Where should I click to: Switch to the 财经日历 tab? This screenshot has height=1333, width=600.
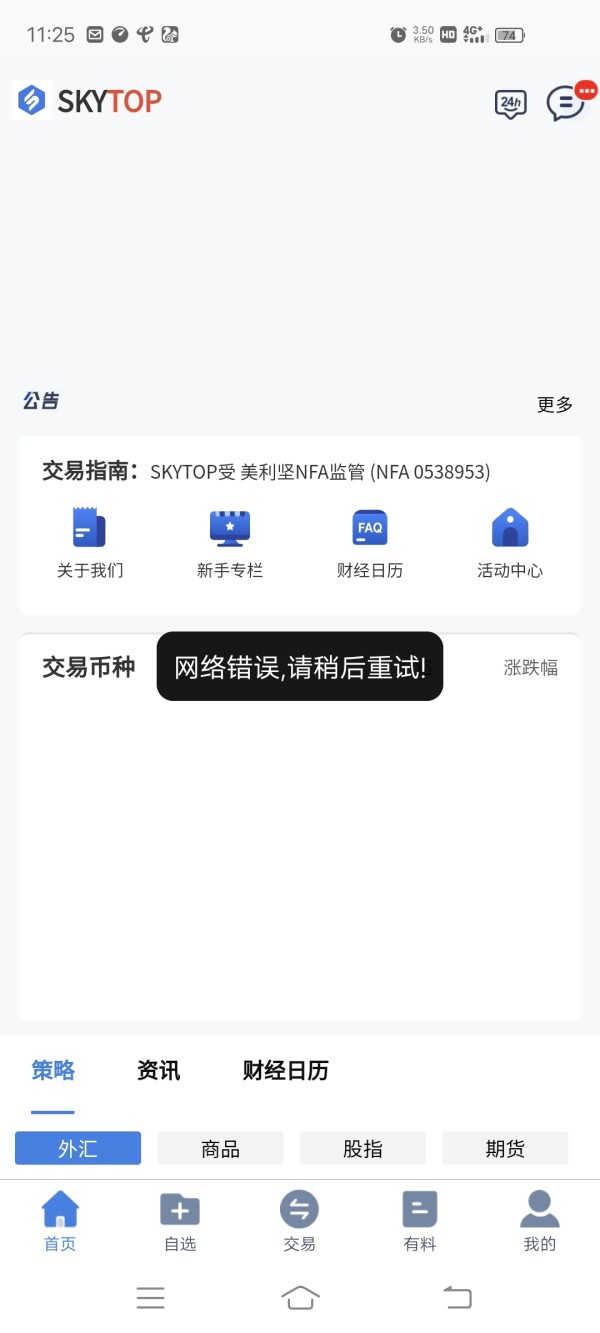(286, 1071)
